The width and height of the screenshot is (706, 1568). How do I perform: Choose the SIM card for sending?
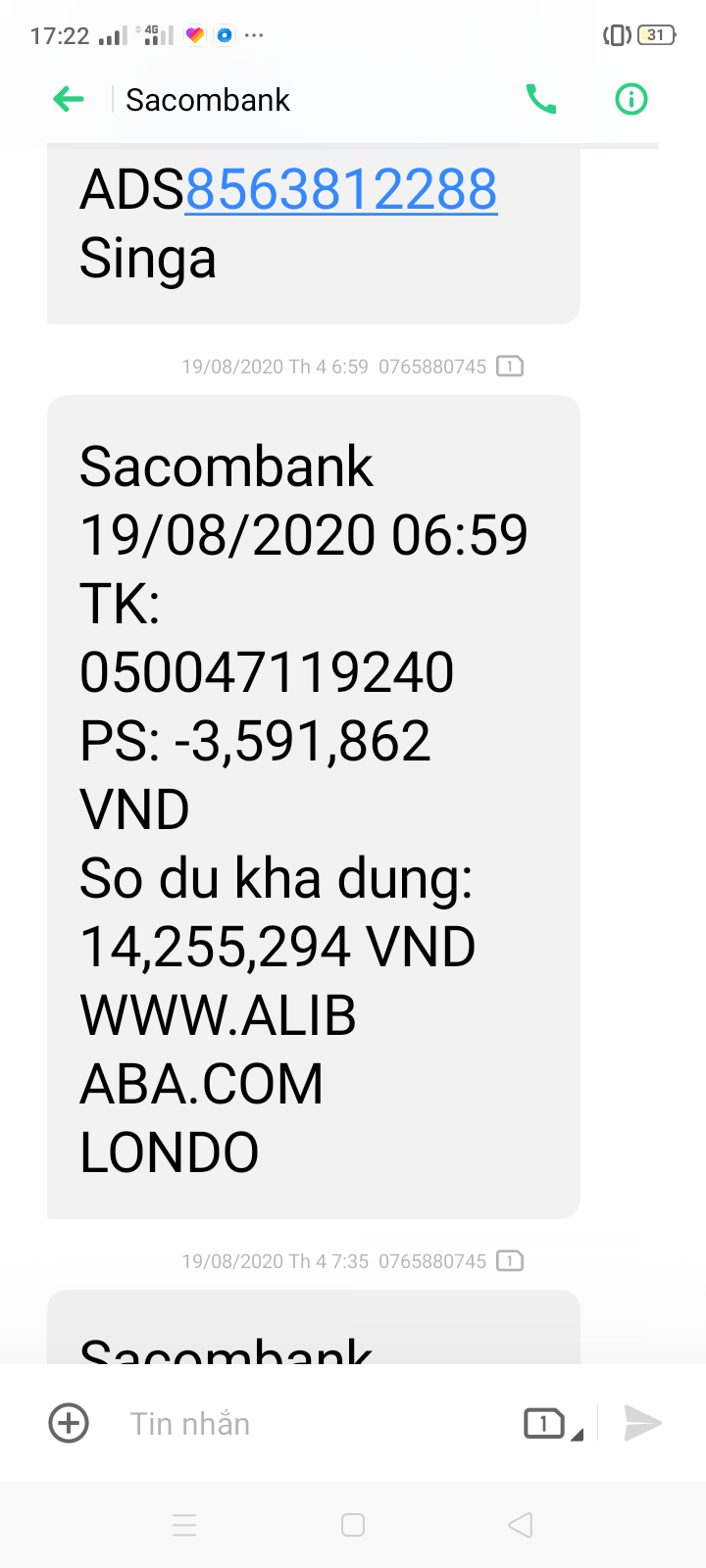[x=551, y=1423]
